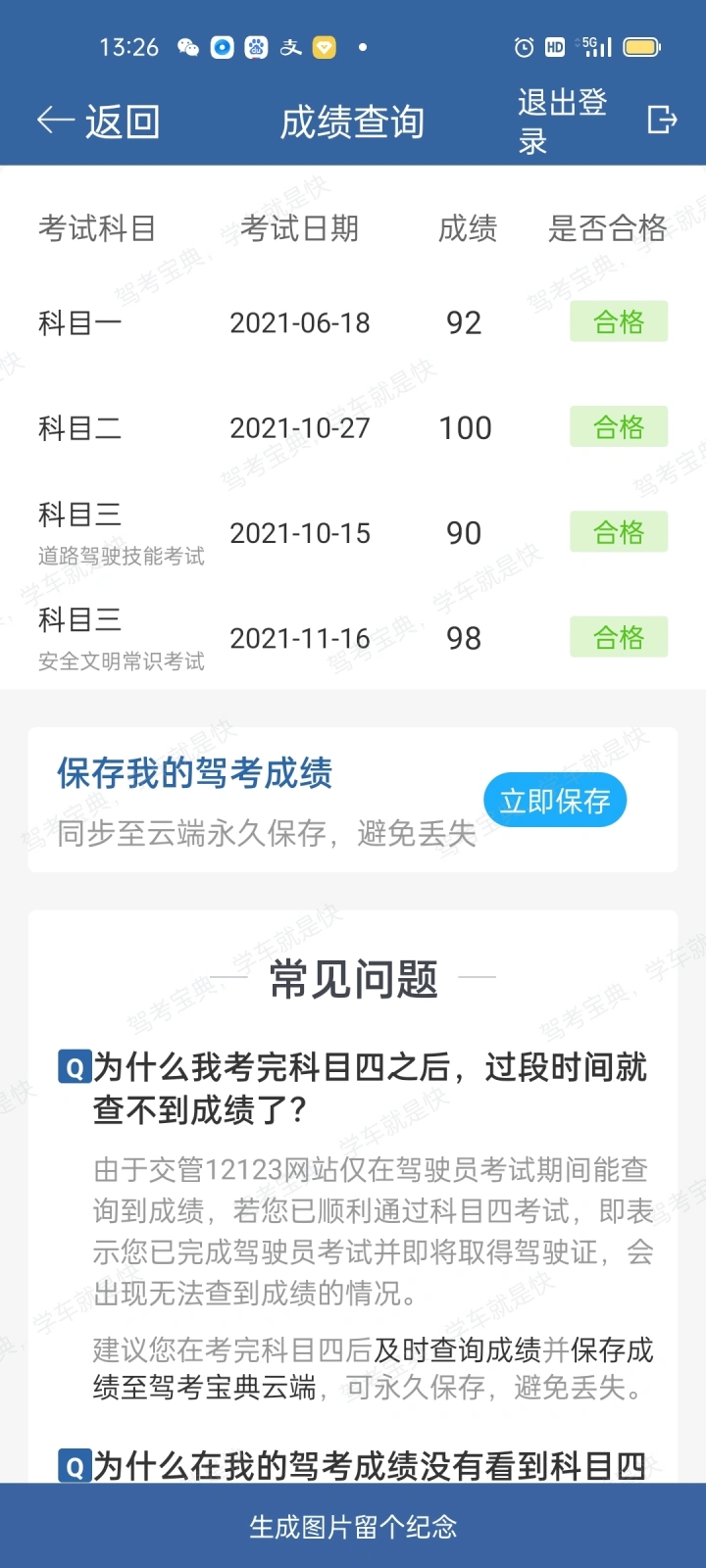Go back using the 返回 button
Screen dimensions: 706x1568
coord(98,122)
